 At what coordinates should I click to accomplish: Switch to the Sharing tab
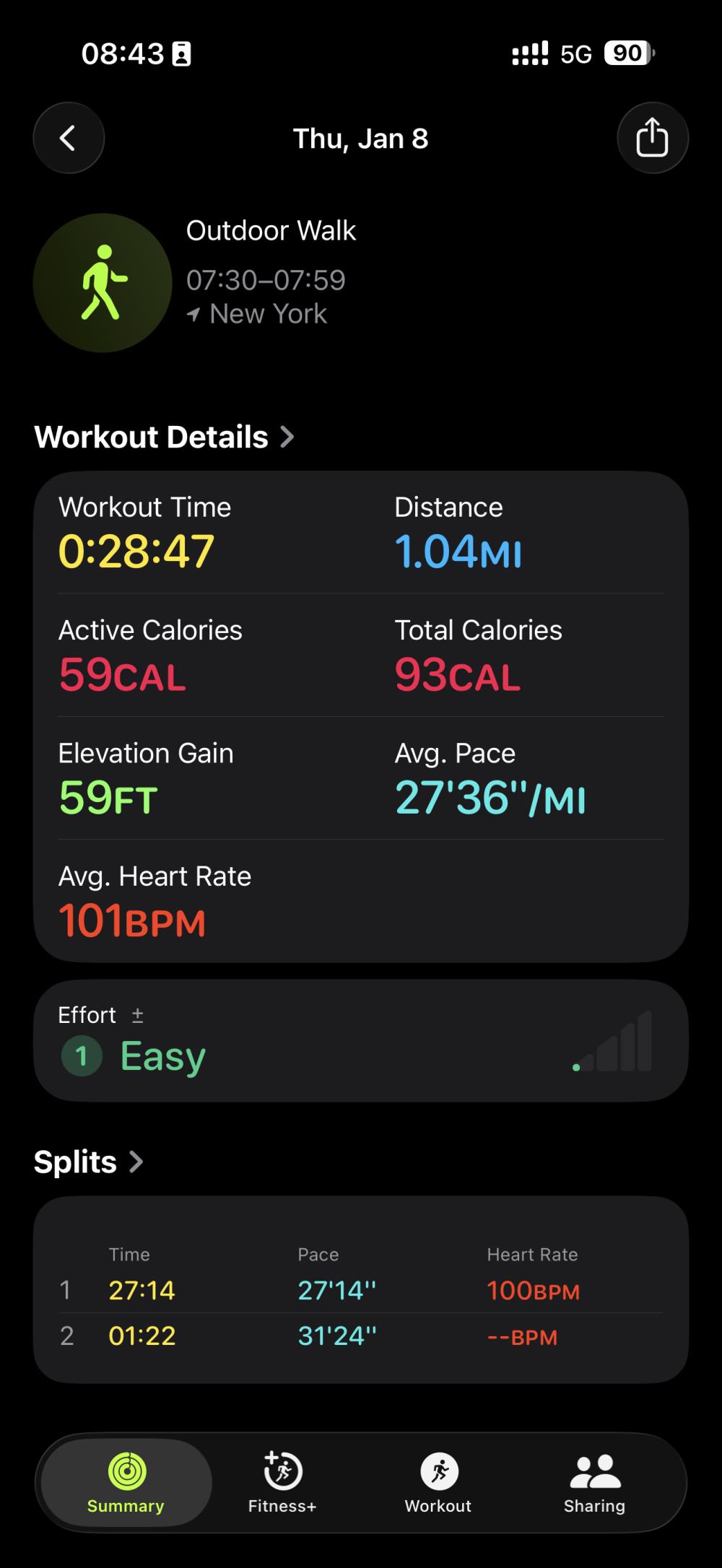(x=594, y=1483)
